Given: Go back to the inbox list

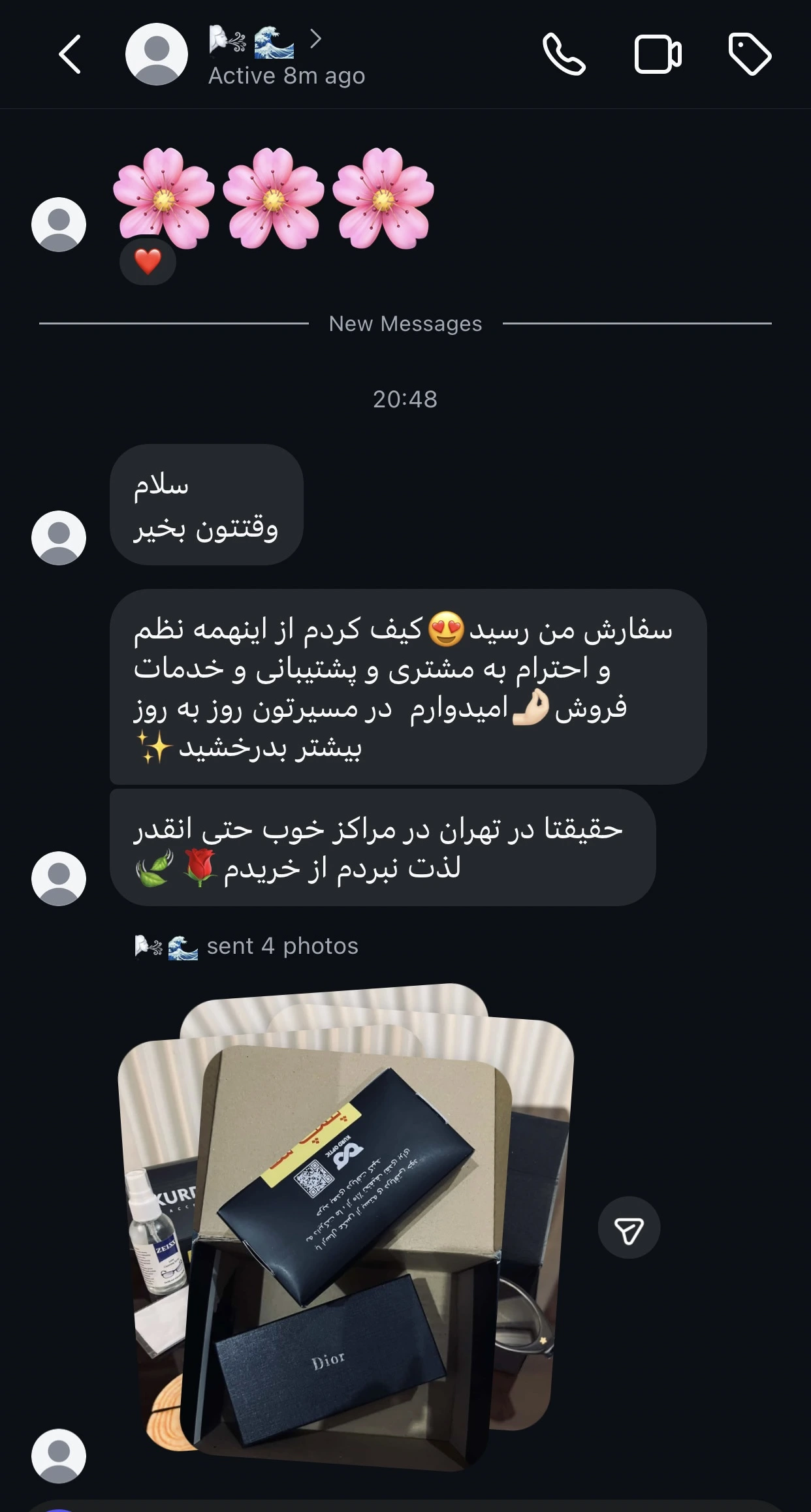Looking at the screenshot, I should [70, 54].
